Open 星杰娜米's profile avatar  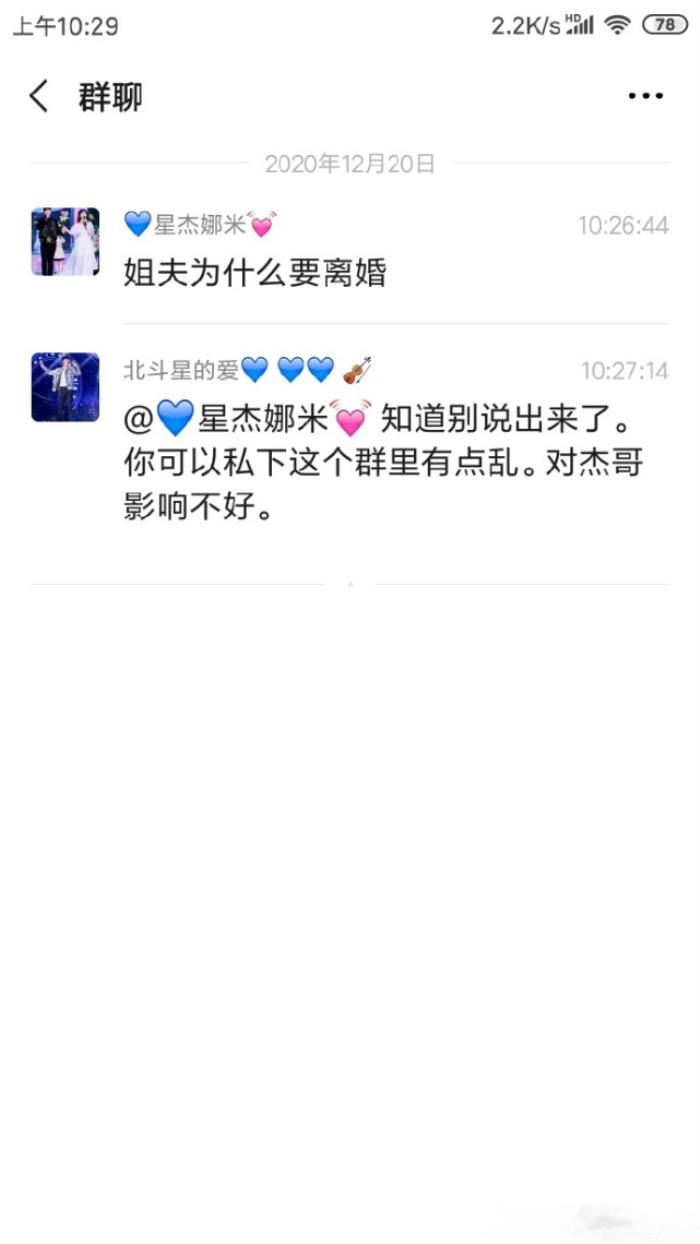[x=65, y=241]
